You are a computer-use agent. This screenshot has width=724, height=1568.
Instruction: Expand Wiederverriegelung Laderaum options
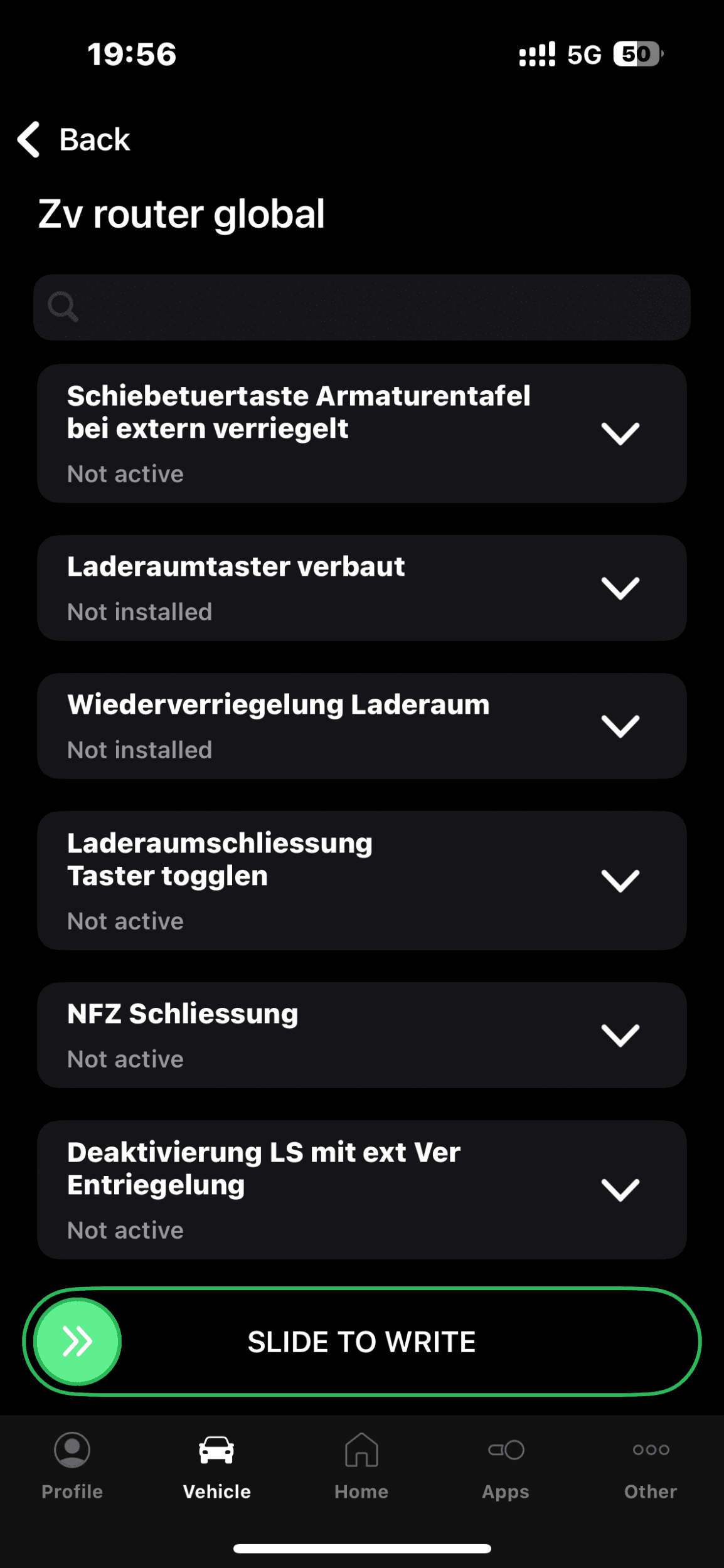pos(619,726)
